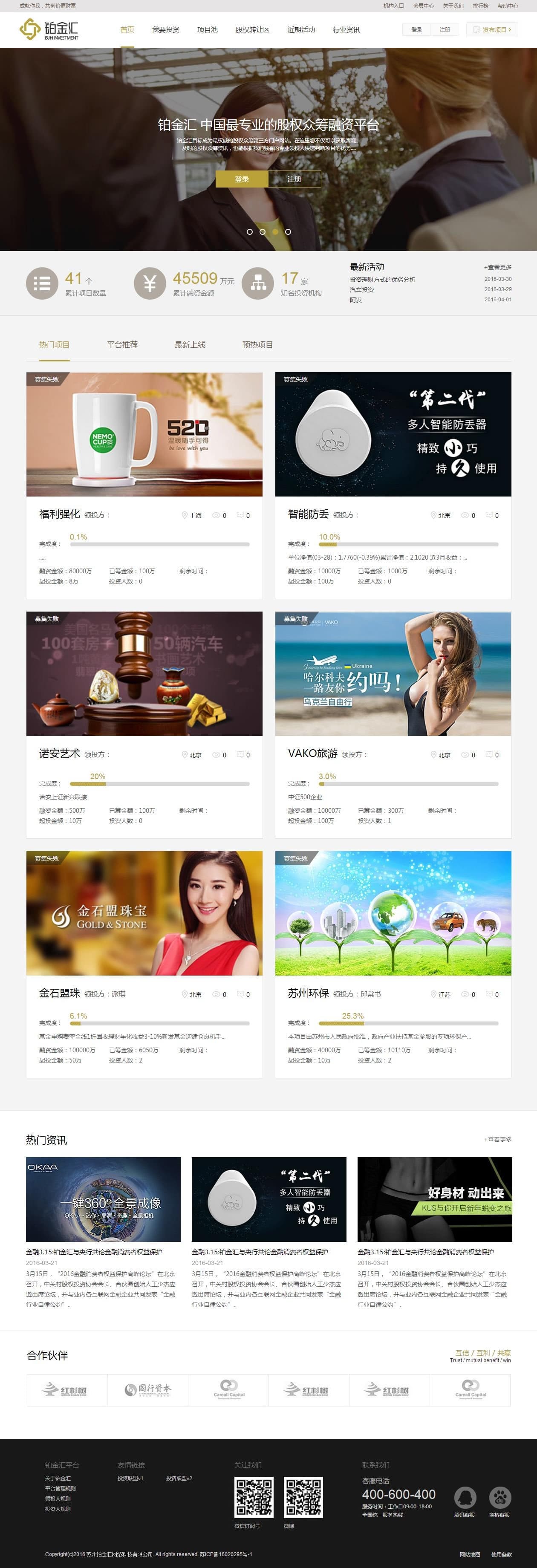The image size is (537, 1568).
Task: Switch to the 平台推荐 tab
Action: click(122, 344)
